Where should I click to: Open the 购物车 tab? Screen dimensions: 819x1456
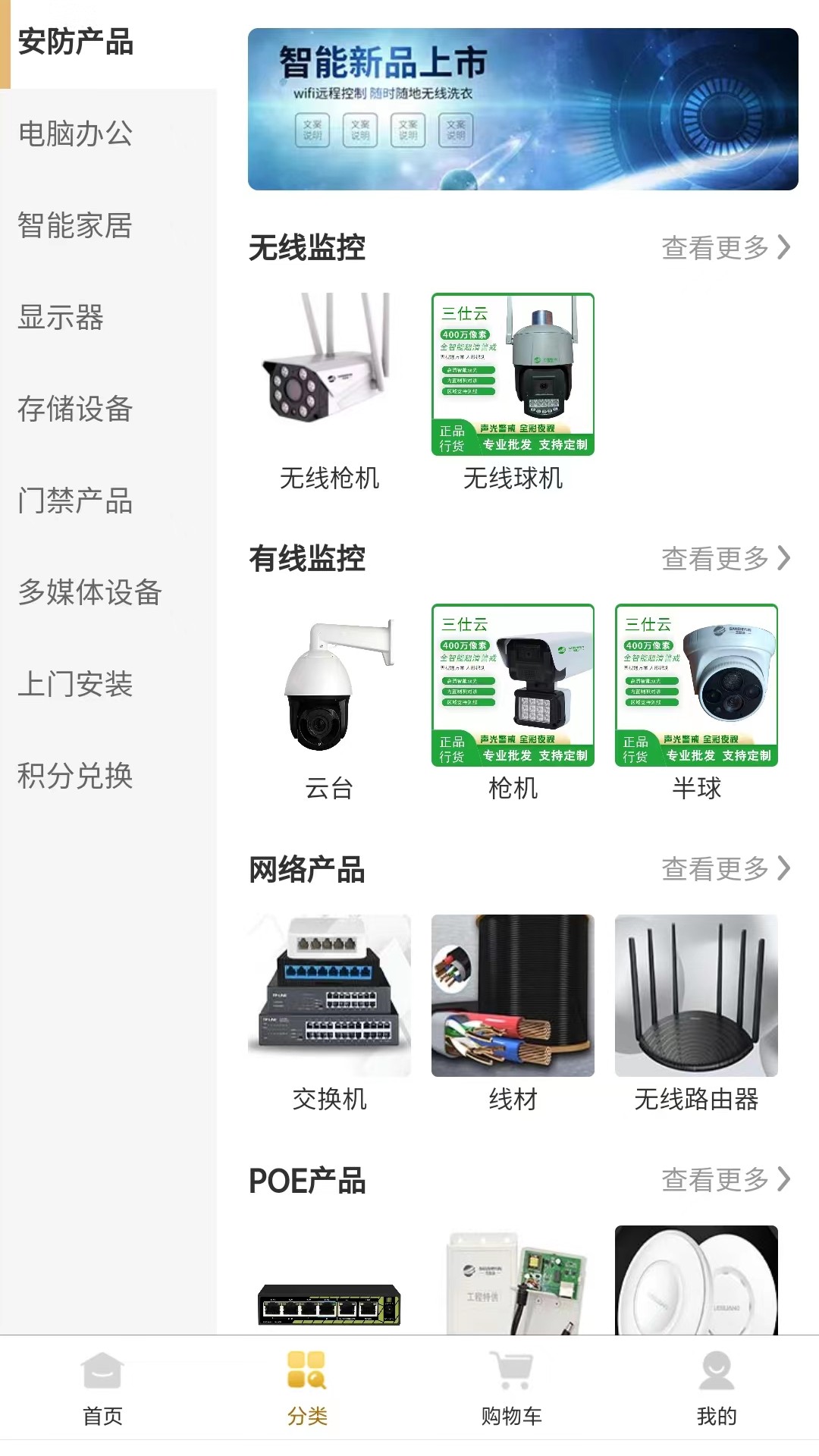tap(512, 1389)
